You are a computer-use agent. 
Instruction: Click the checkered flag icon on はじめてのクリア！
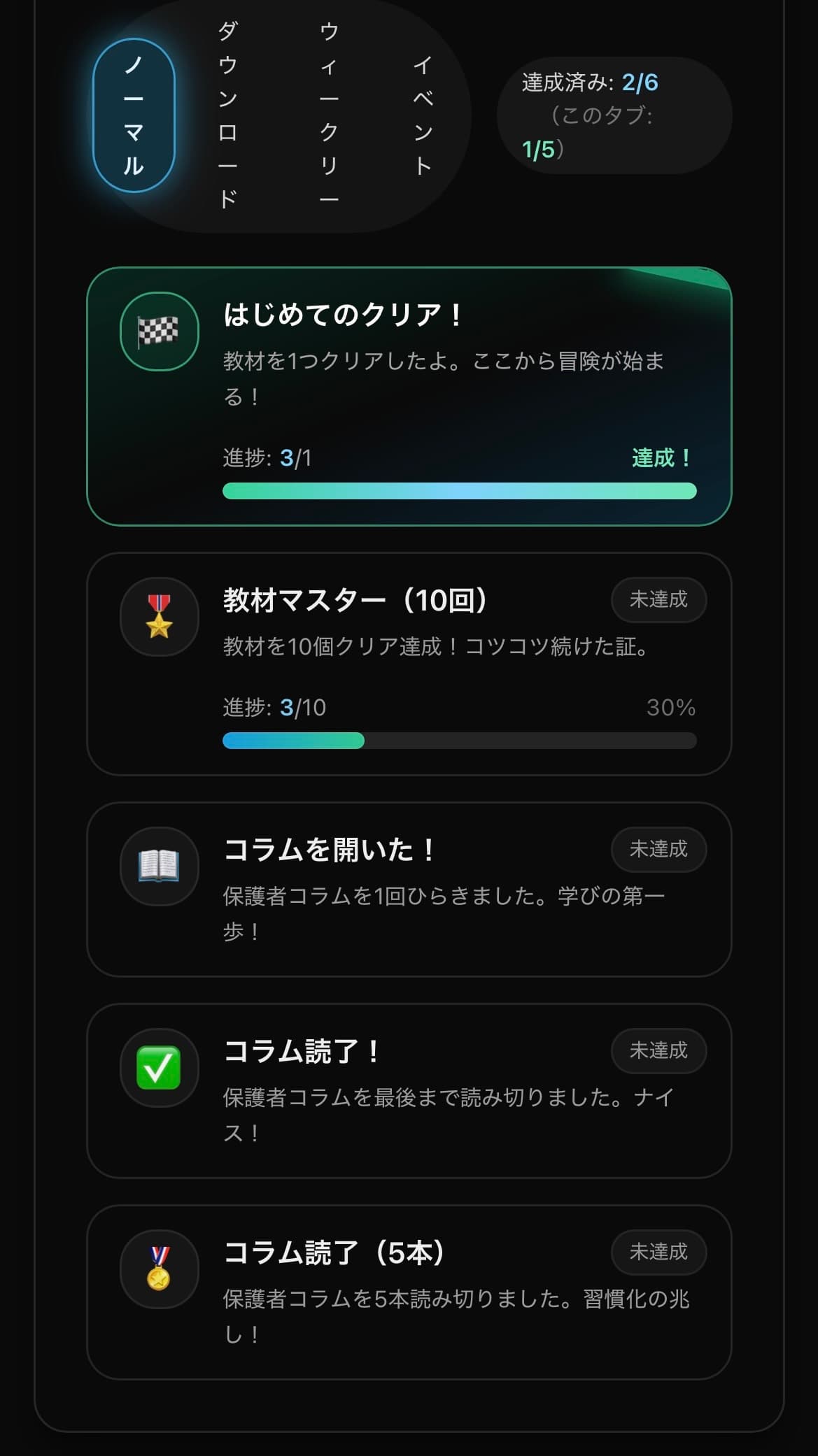pyautogui.click(x=160, y=331)
